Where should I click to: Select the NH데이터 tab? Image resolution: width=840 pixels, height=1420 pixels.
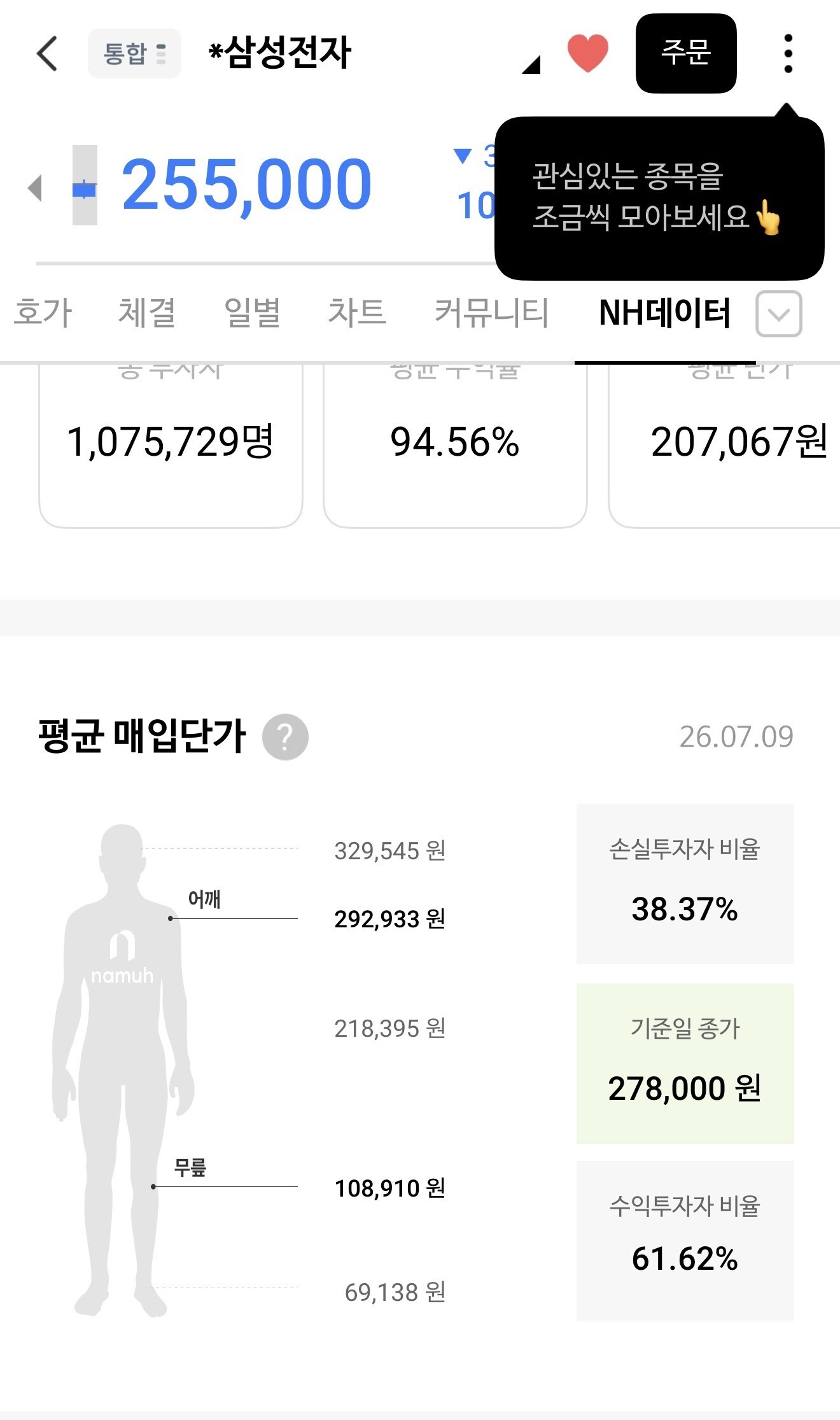(664, 313)
